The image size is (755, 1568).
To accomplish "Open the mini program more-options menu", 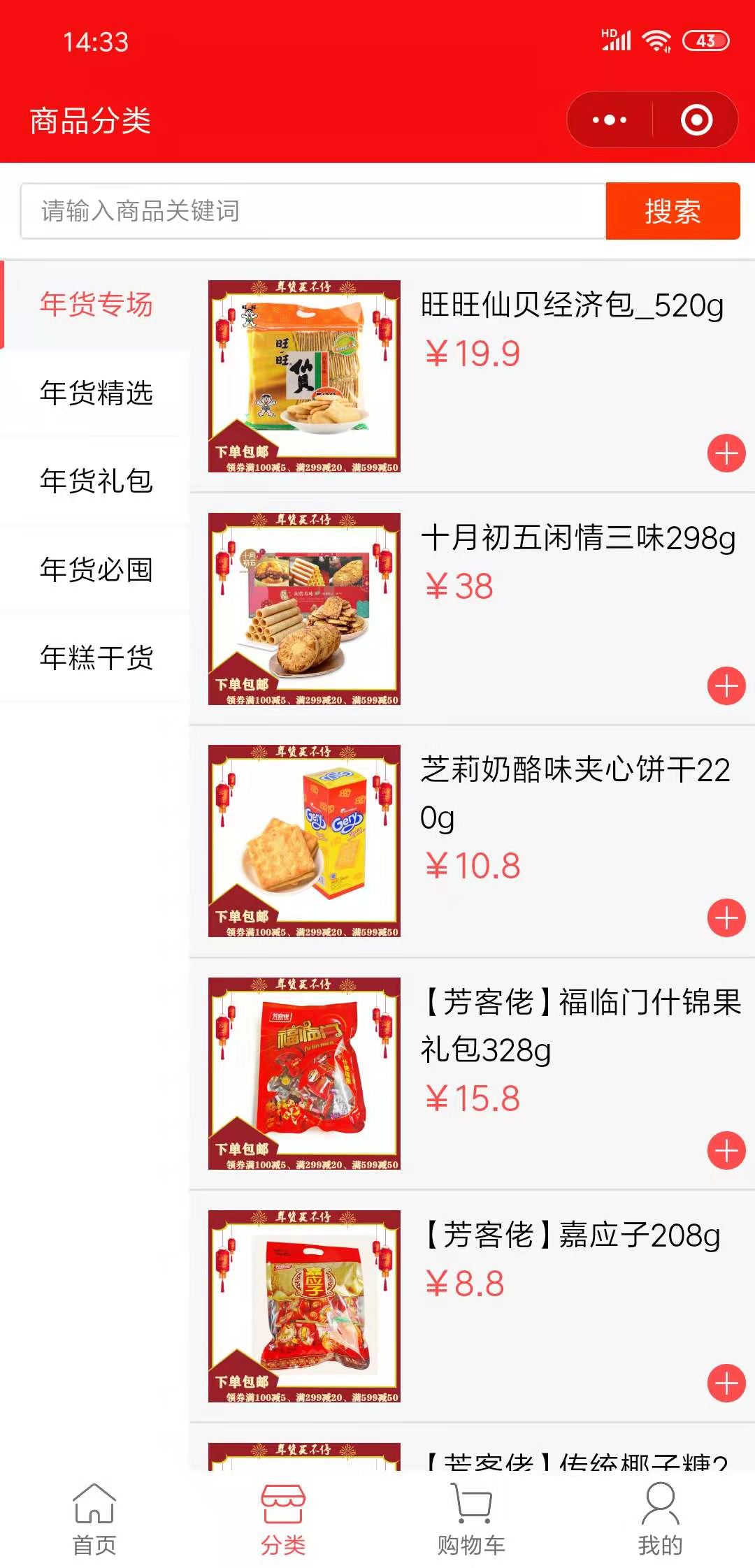I will click(x=610, y=120).
